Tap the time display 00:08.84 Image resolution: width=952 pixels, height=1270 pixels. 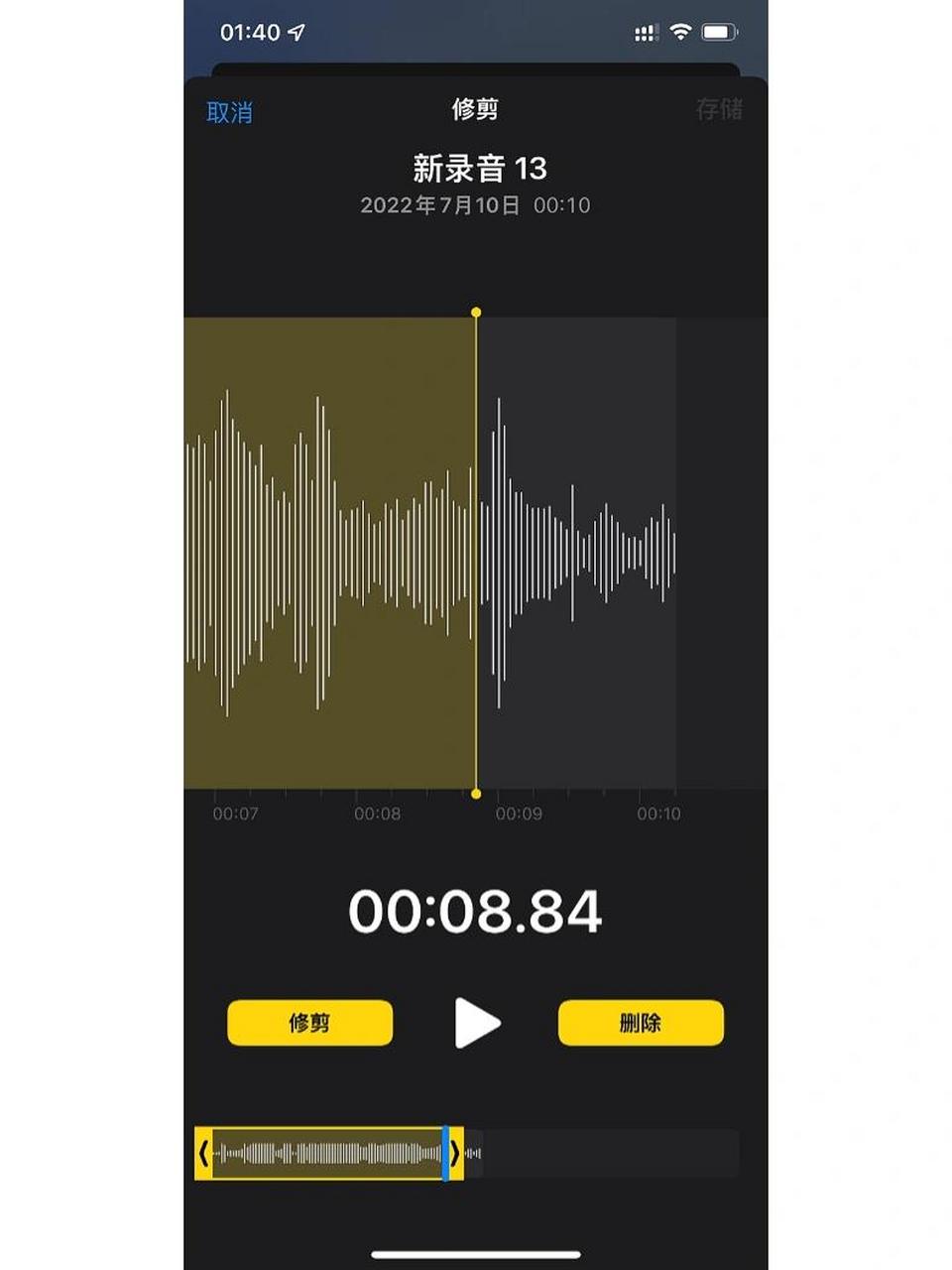(x=476, y=912)
